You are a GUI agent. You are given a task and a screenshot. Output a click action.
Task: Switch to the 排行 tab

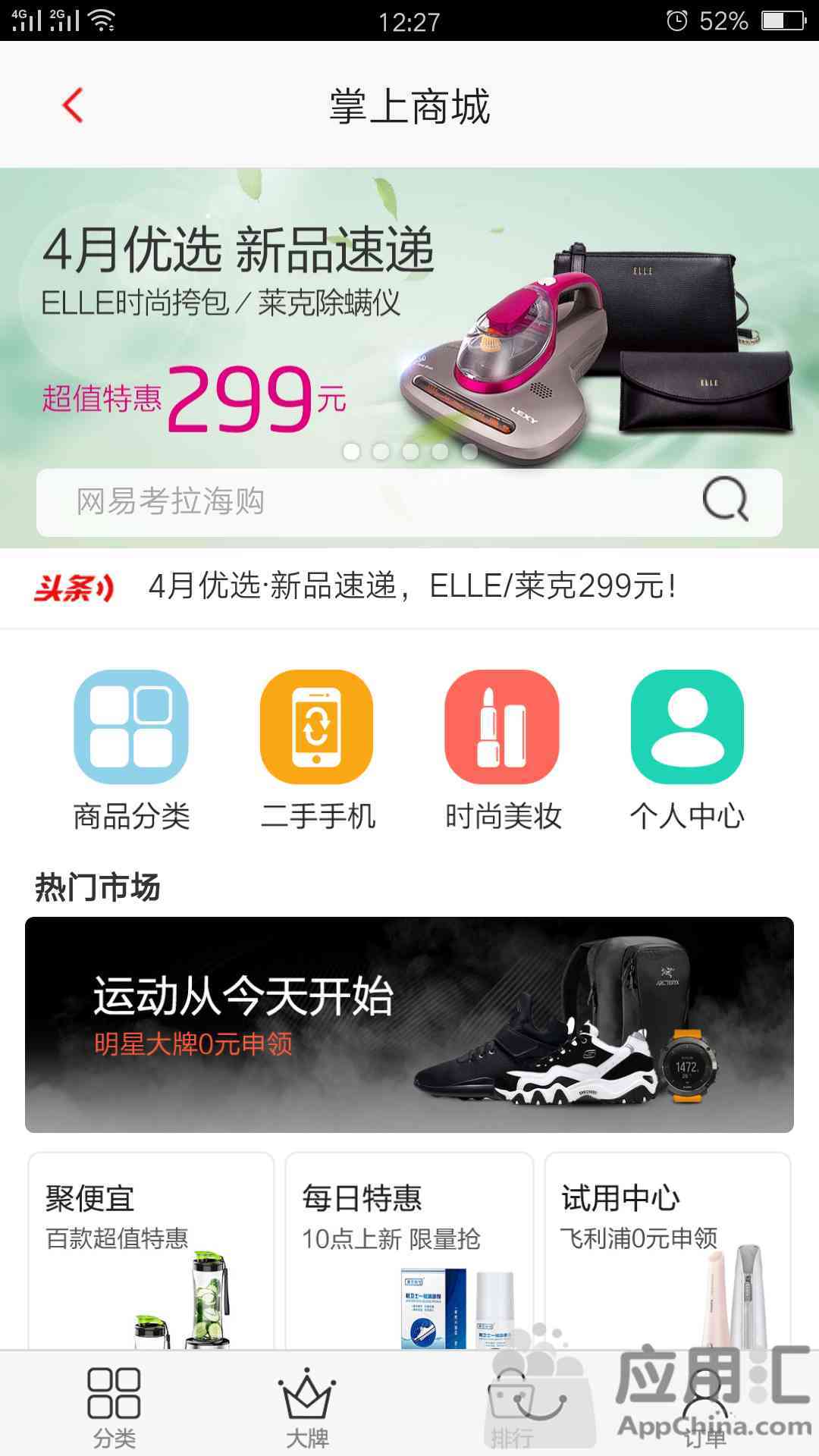[x=513, y=1407]
